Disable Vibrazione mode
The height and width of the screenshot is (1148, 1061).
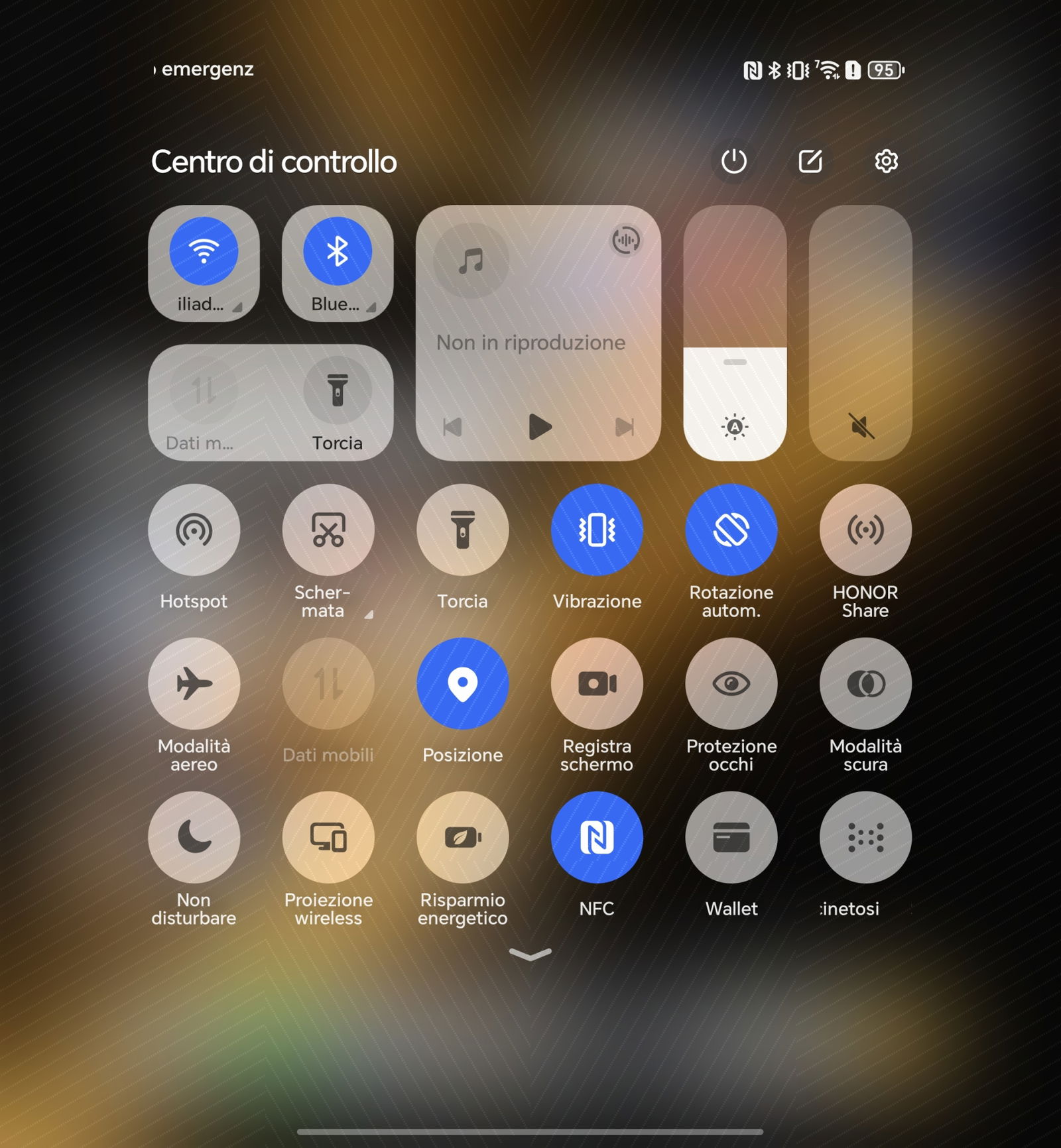[x=597, y=530]
